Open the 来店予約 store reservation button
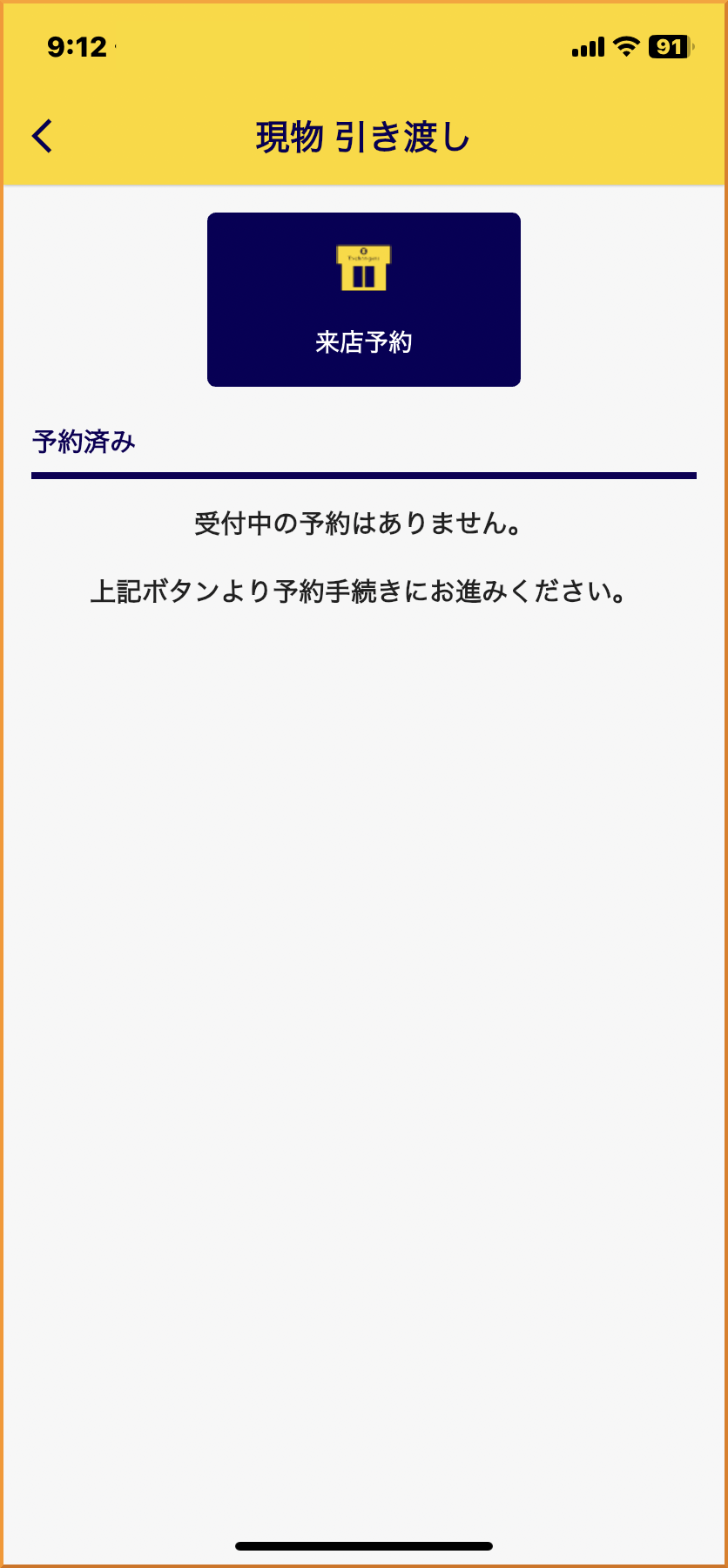The image size is (728, 1568). pyautogui.click(x=363, y=300)
